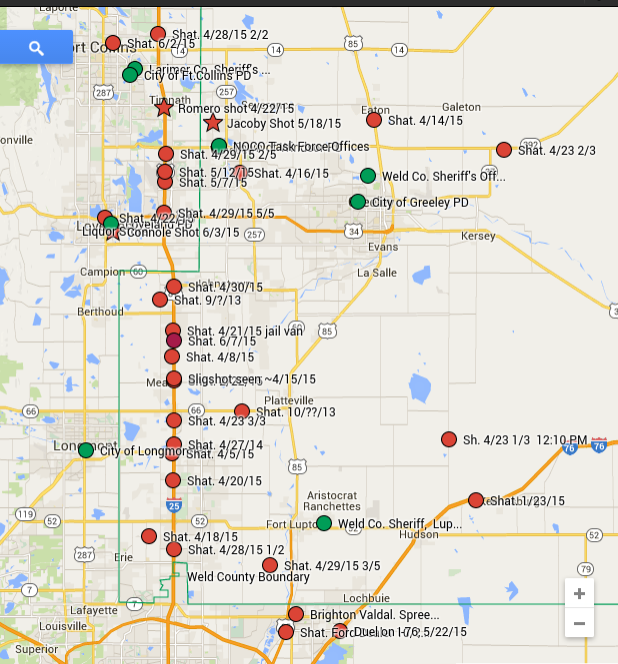Image resolution: width=618 pixels, height=664 pixels.
Task: Open the City of Greeley PD marker
Action: pyautogui.click(x=358, y=202)
